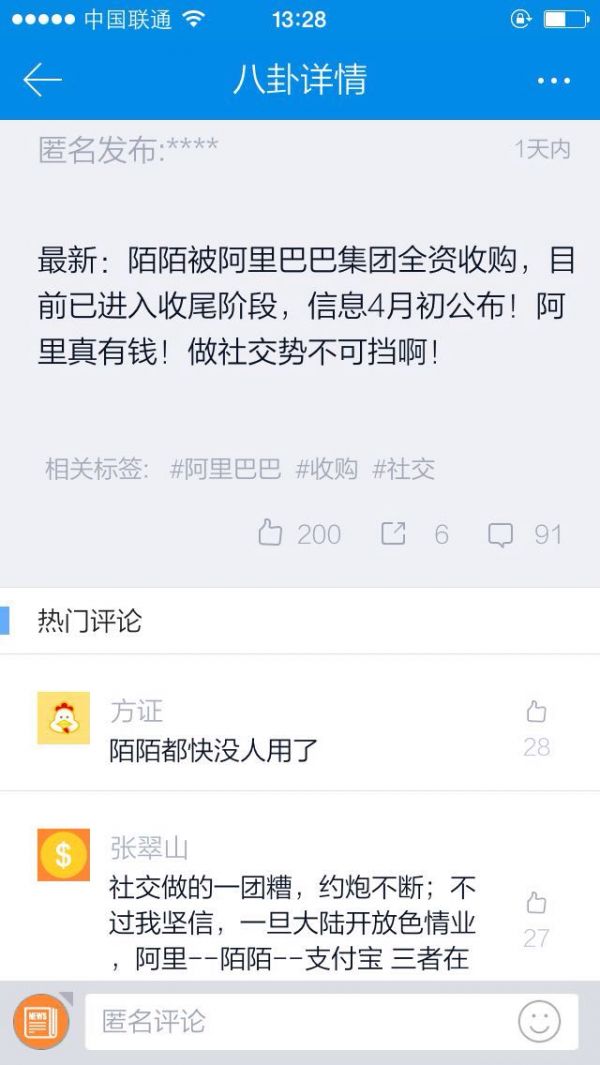Open 张翠山's dollar avatar
The width and height of the screenshot is (600, 1065).
63,855
